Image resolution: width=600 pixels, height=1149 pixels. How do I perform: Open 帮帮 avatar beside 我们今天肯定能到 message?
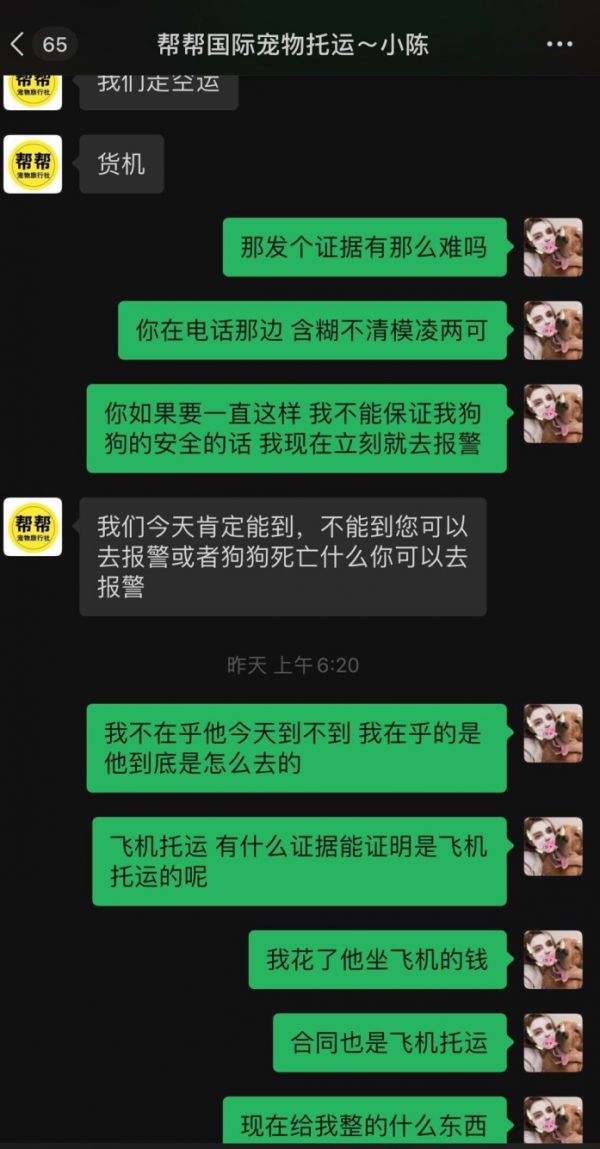pos(33,527)
